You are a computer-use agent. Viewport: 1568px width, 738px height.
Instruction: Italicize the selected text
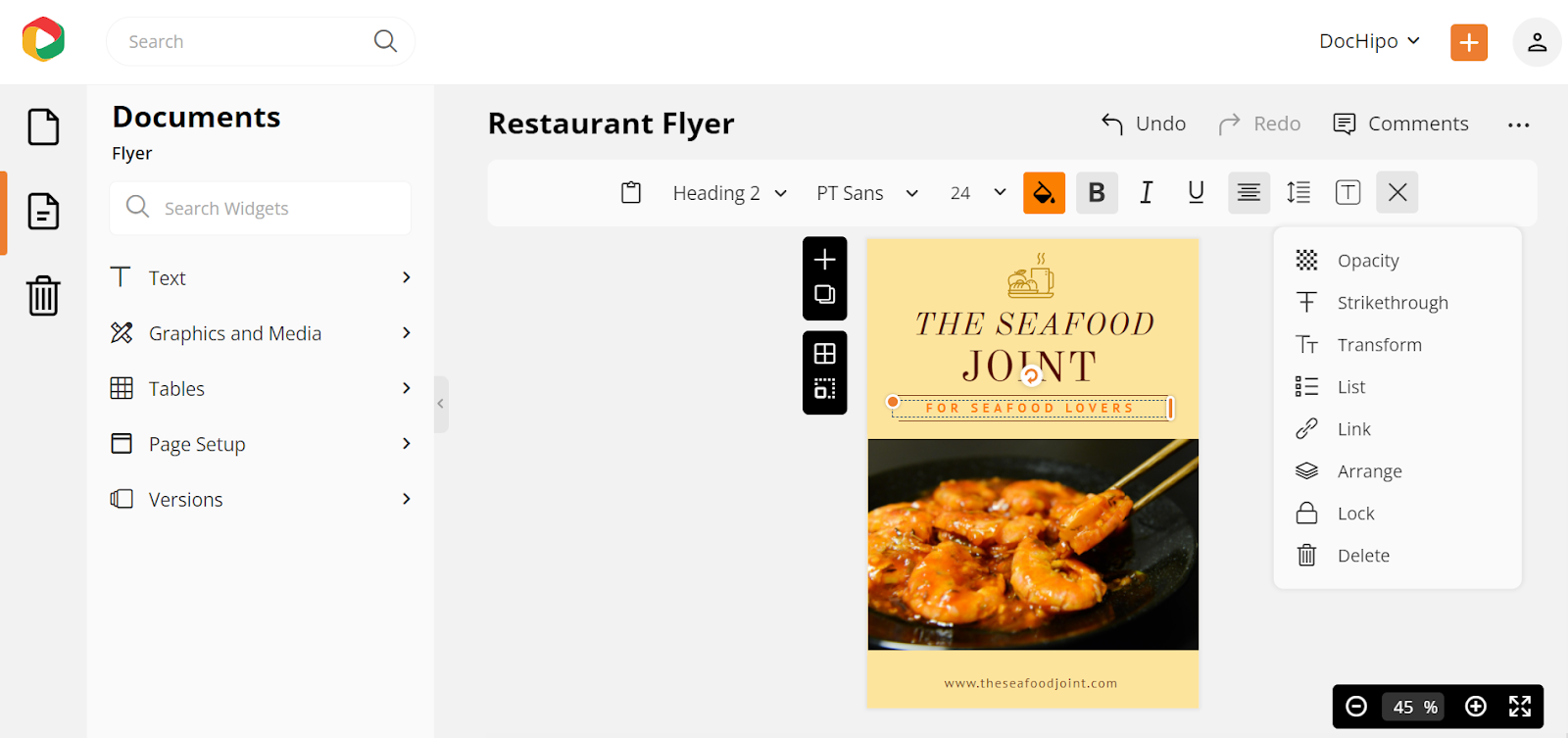point(1146,192)
